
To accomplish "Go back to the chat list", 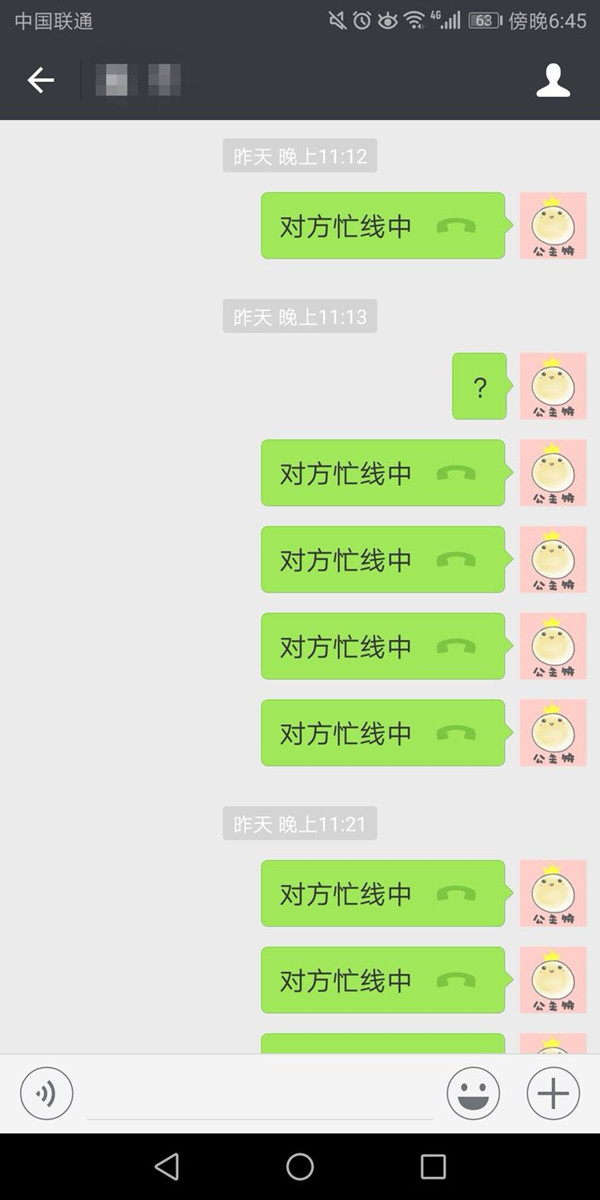I will tap(41, 81).
